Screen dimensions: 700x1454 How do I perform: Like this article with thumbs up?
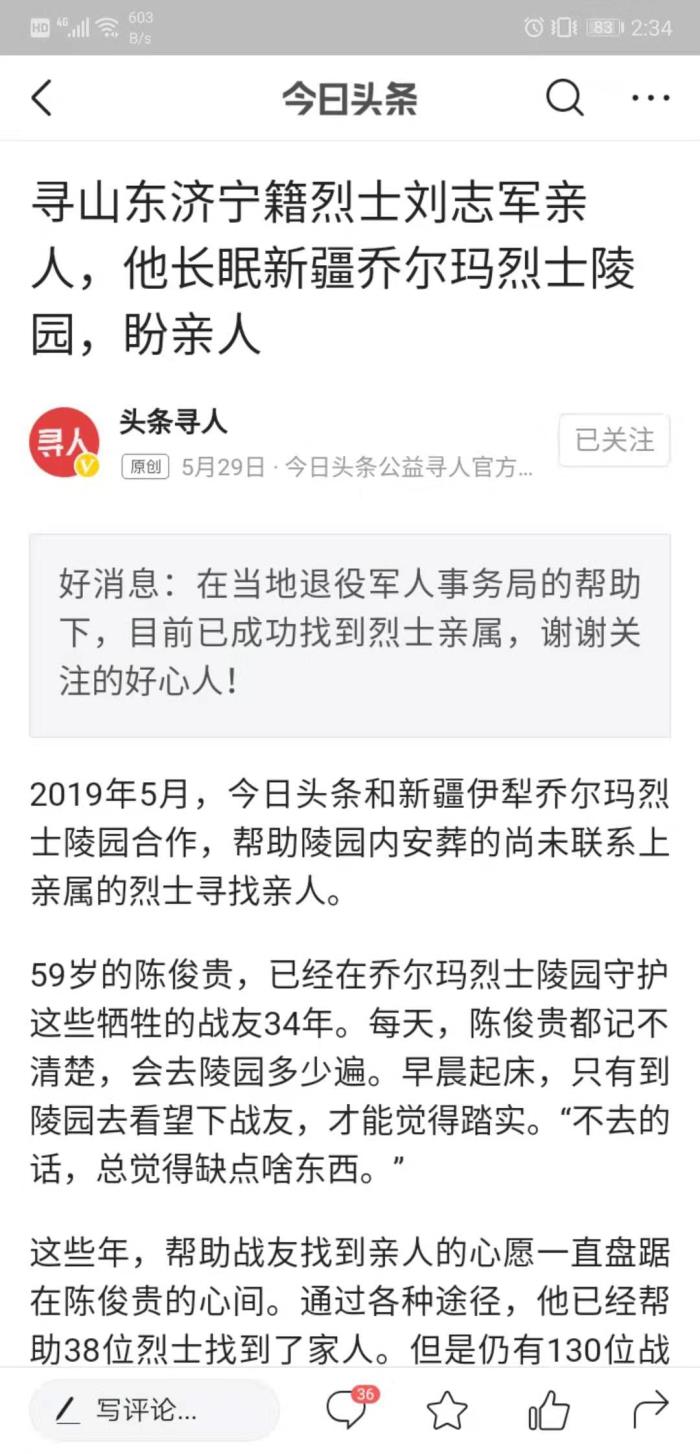tap(548, 1410)
